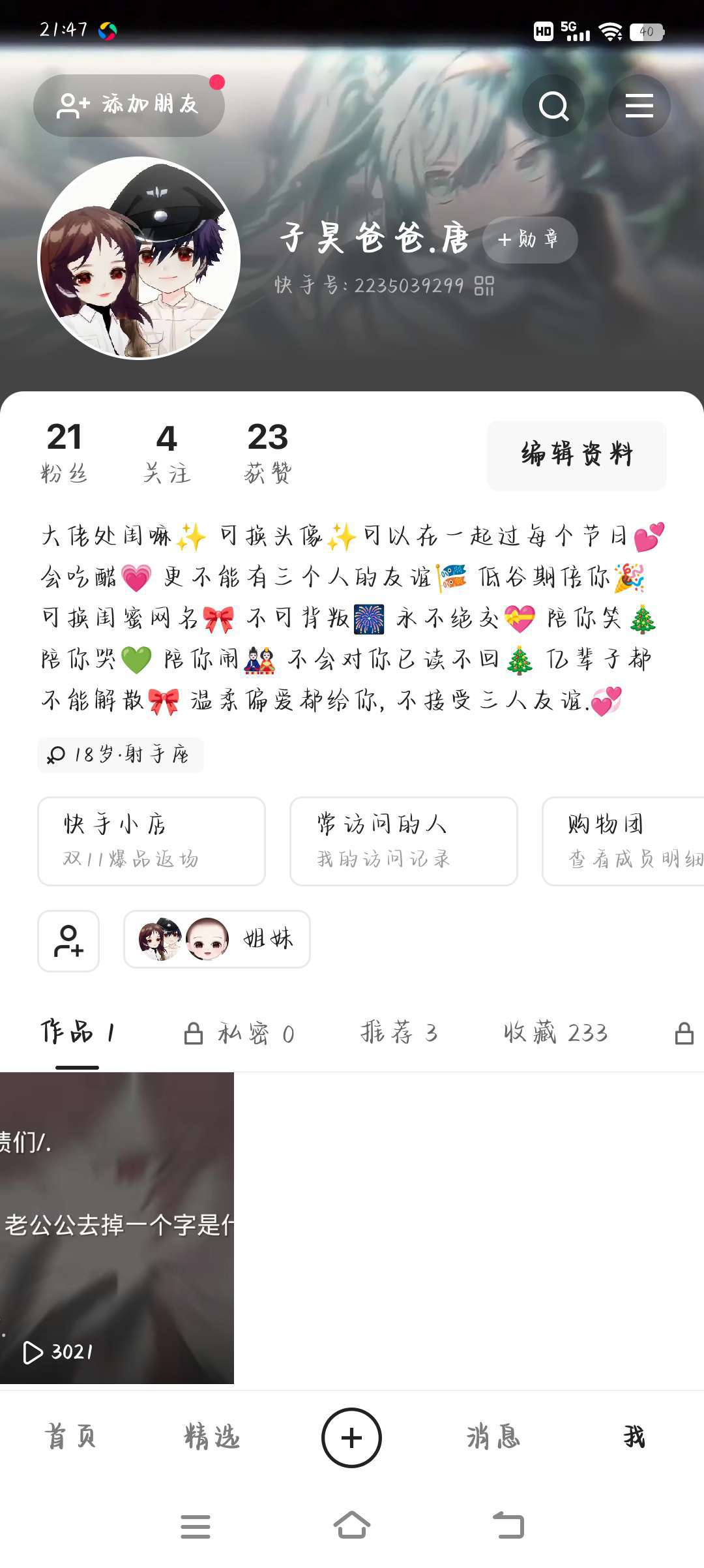Image resolution: width=704 pixels, height=1568 pixels.
Task: Tap the plus button to create a post
Action: 351,1438
